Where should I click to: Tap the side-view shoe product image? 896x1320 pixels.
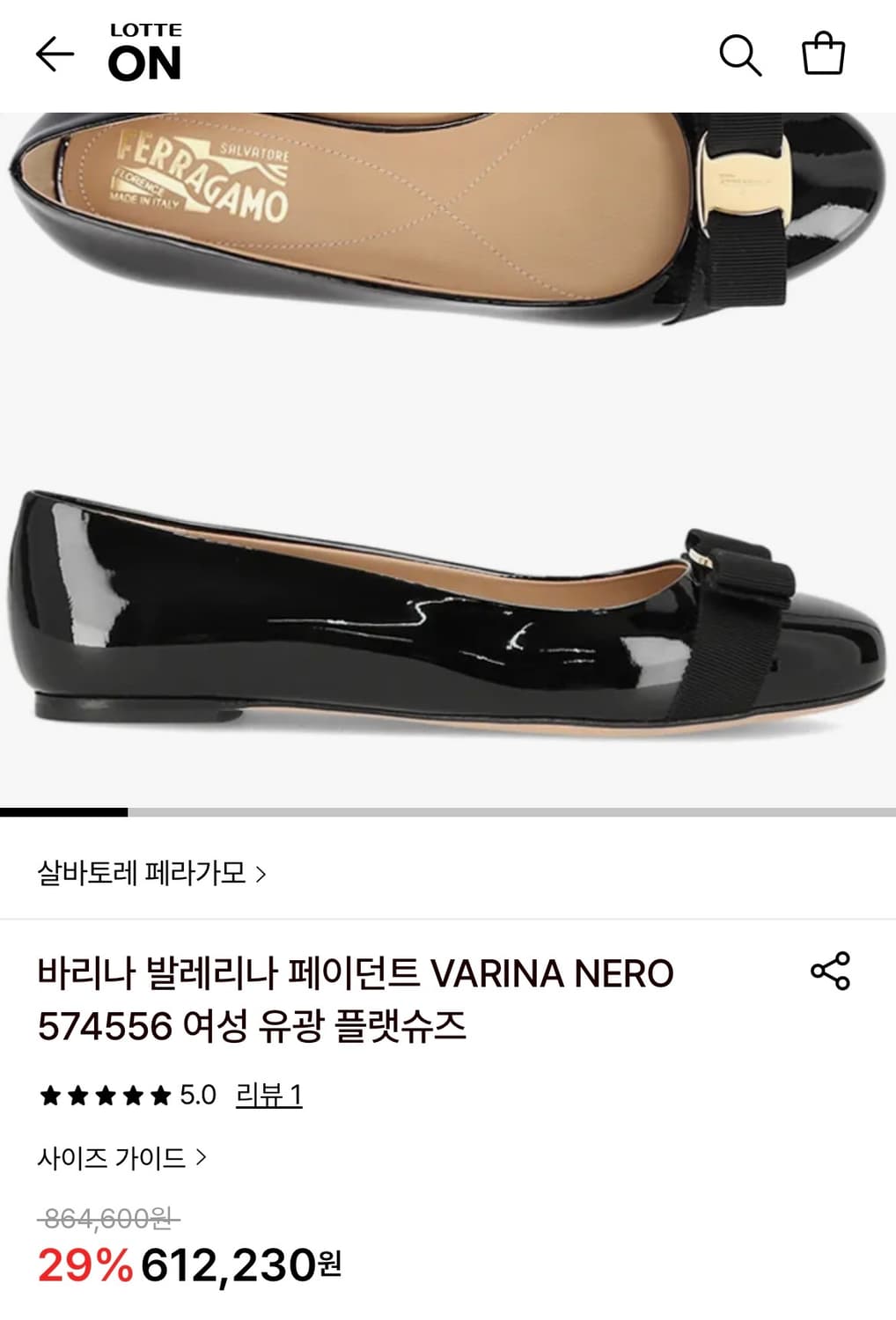pyautogui.click(x=440, y=616)
